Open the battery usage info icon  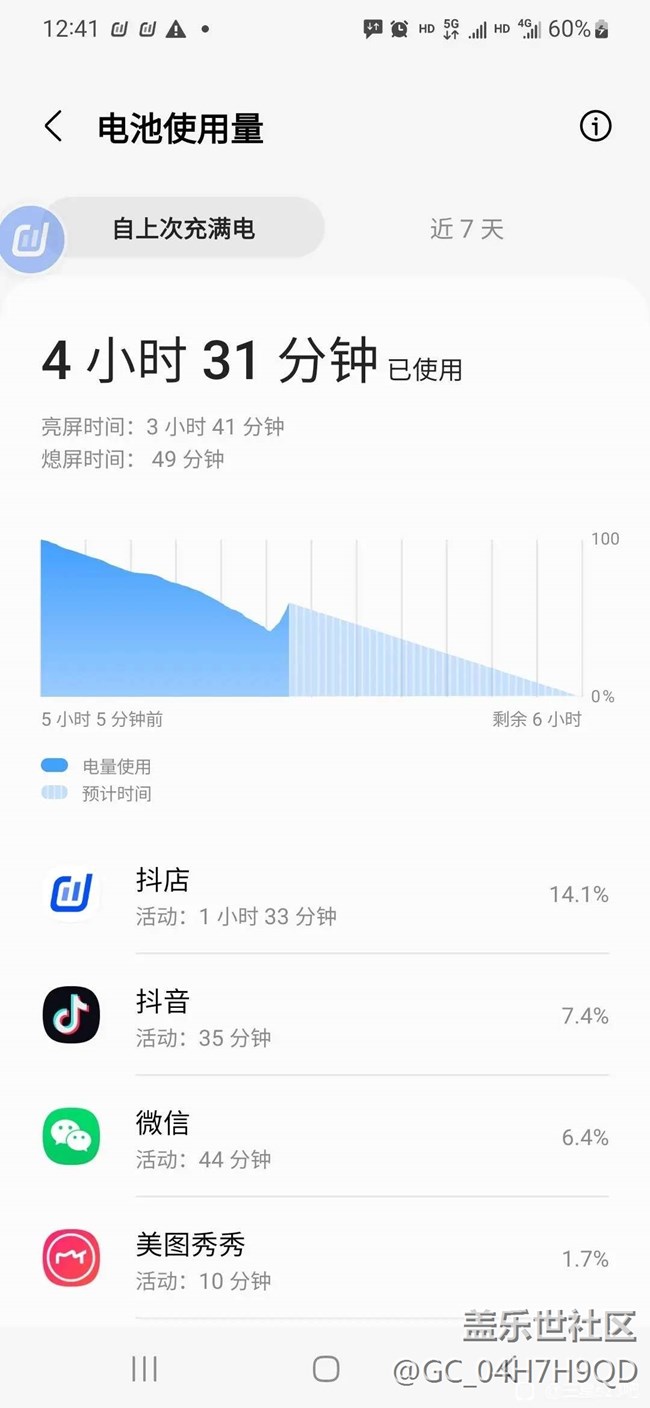595,126
